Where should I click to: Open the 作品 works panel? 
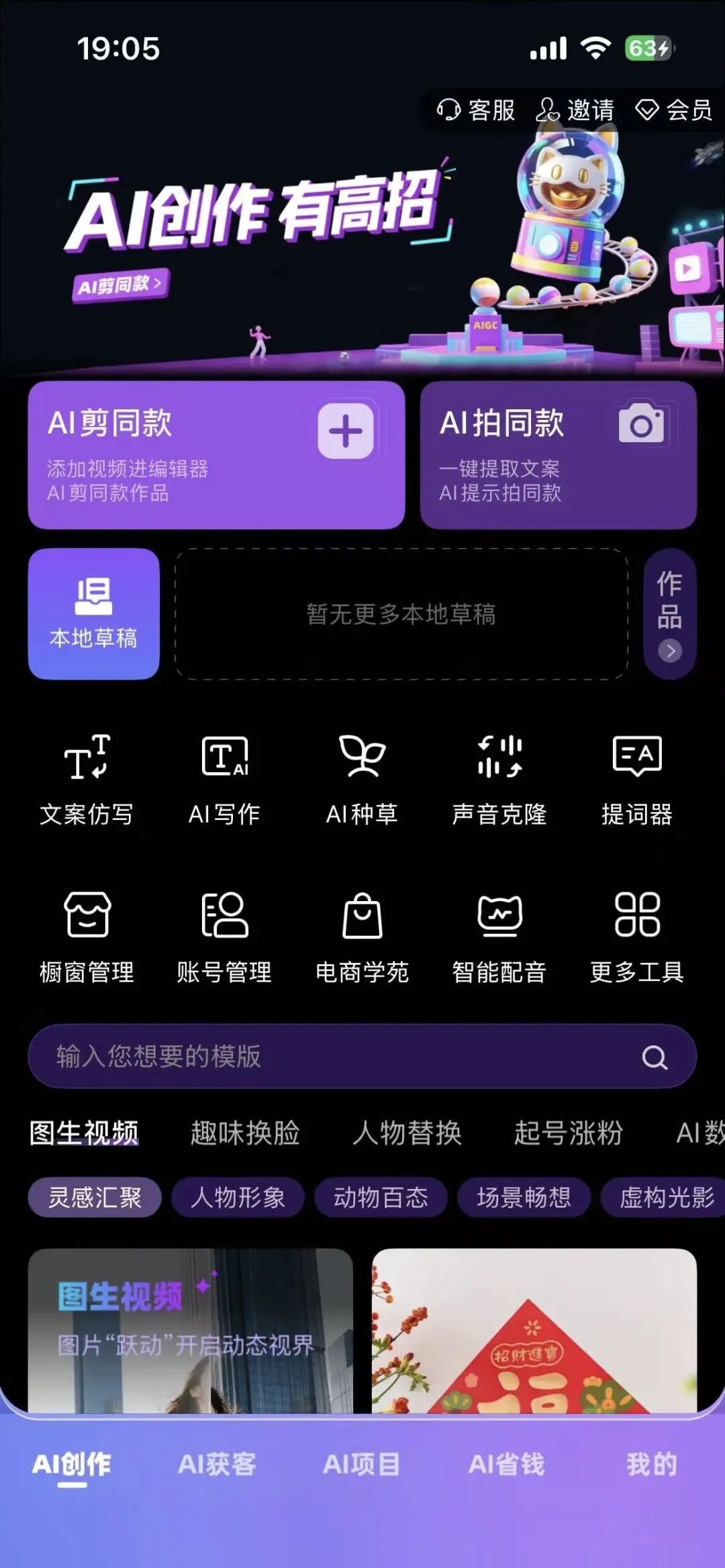pyautogui.click(x=669, y=613)
